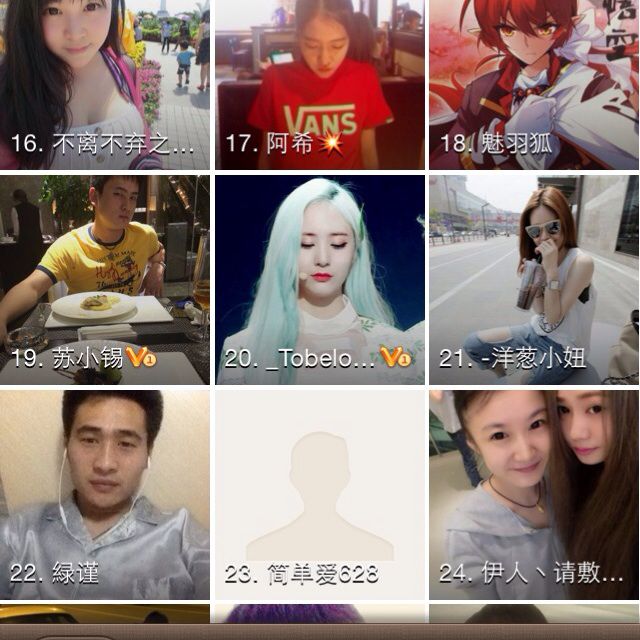
Task: Open user 17. 阿希's profile tile
Action: coord(319,84)
